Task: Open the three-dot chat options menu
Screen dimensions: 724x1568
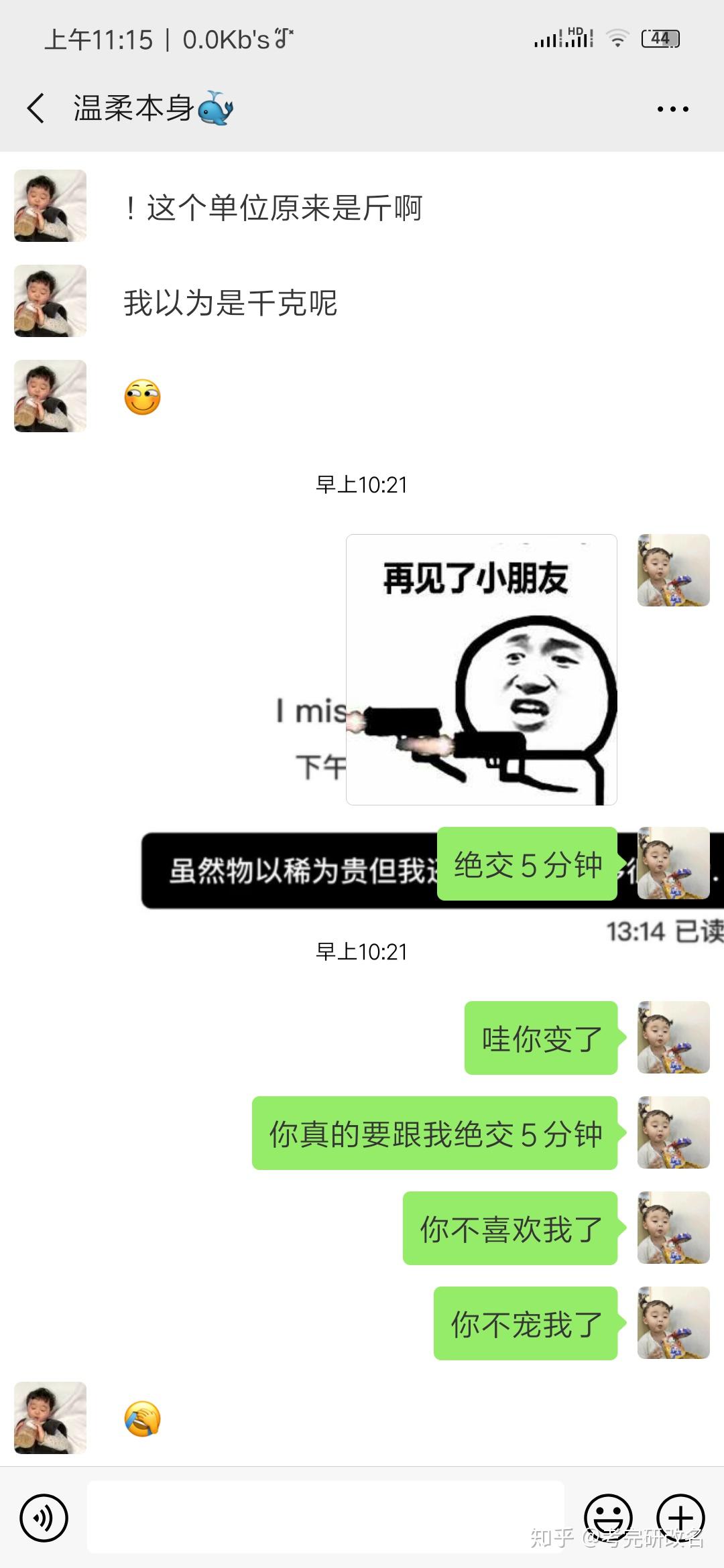Action: pyautogui.click(x=672, y=109)
